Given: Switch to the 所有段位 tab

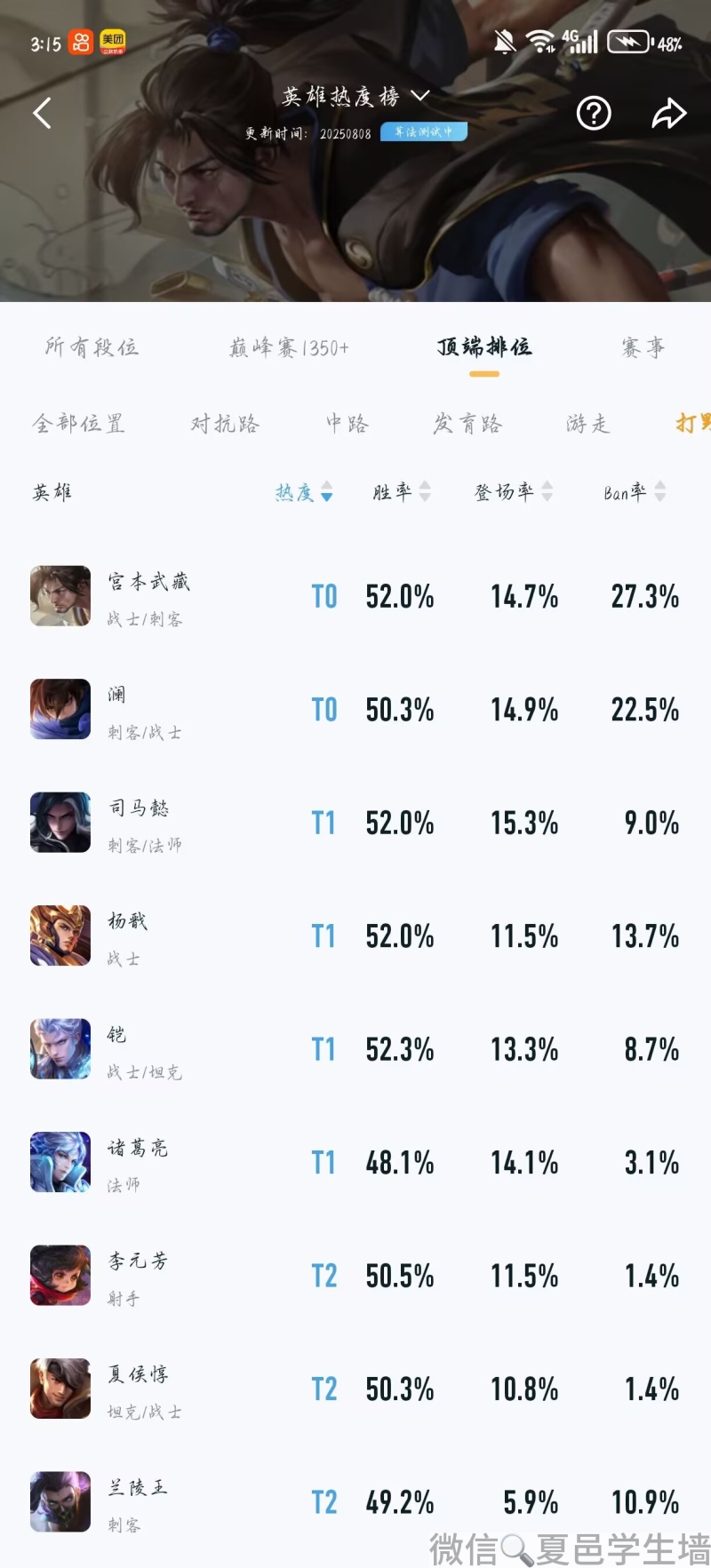Looking at the screenshot, I should pyautogui.click(x=92, y=347).
